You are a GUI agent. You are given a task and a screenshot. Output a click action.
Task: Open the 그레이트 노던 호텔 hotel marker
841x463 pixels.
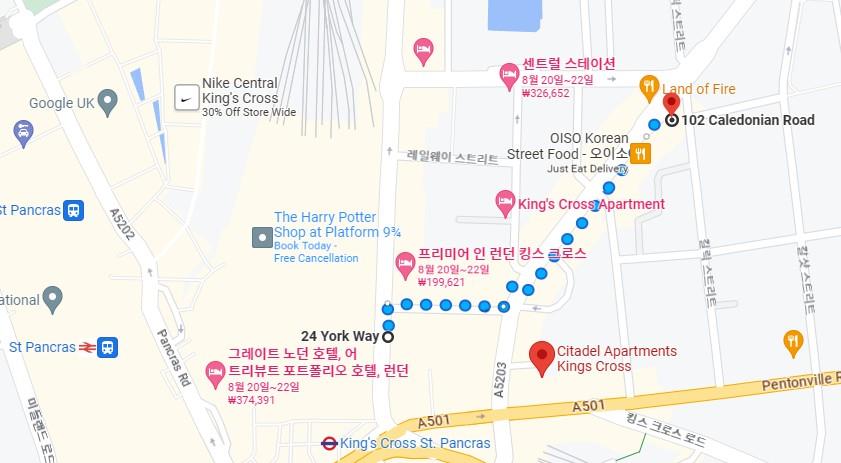click(215, 374)
